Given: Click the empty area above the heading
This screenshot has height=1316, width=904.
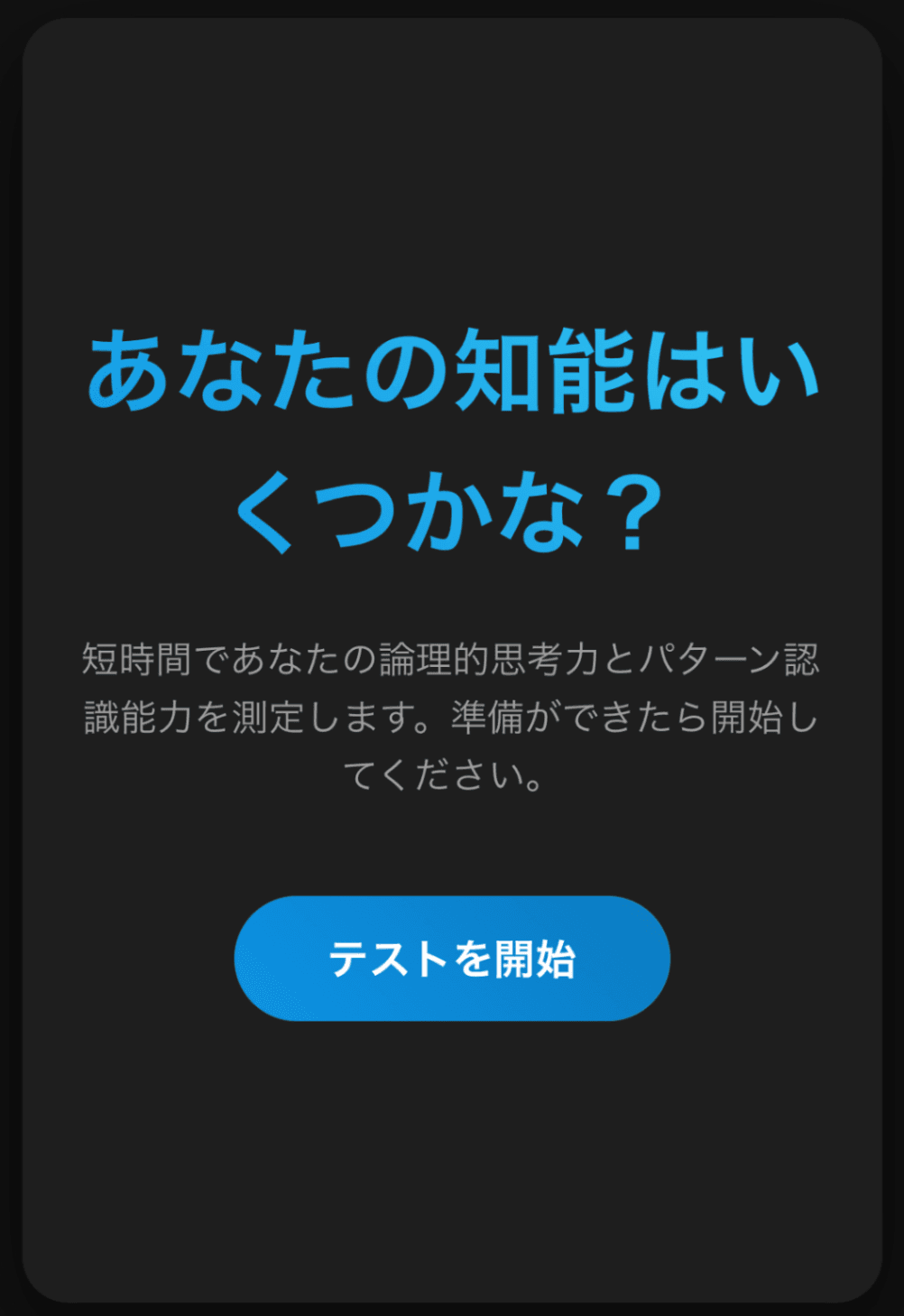Looking at the screenshot, I should [451, 181].
